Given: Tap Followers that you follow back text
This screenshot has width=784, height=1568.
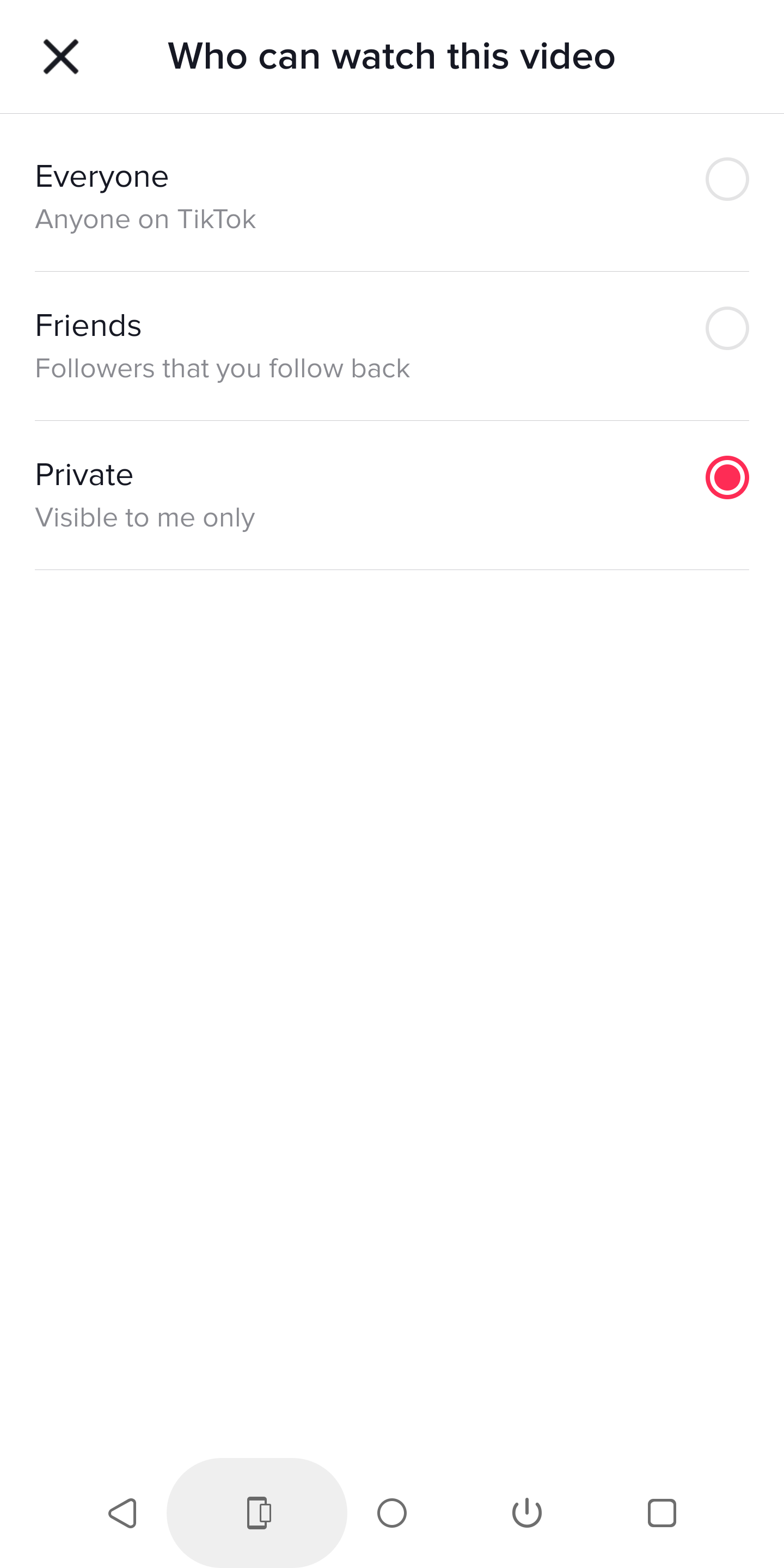Looking at the screenshot, I should (x=223, y=368).
